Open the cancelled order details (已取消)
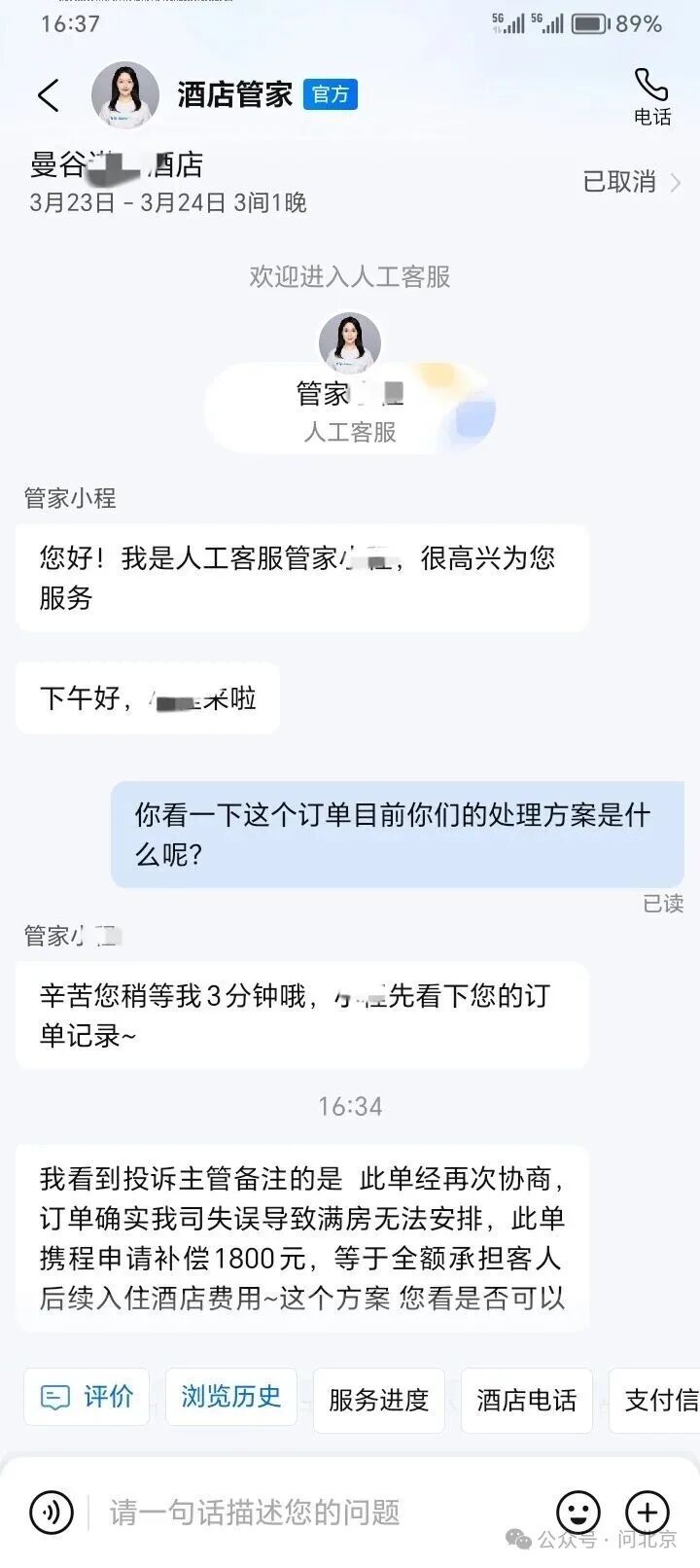The image size is (700, 1568). point(632,182)
